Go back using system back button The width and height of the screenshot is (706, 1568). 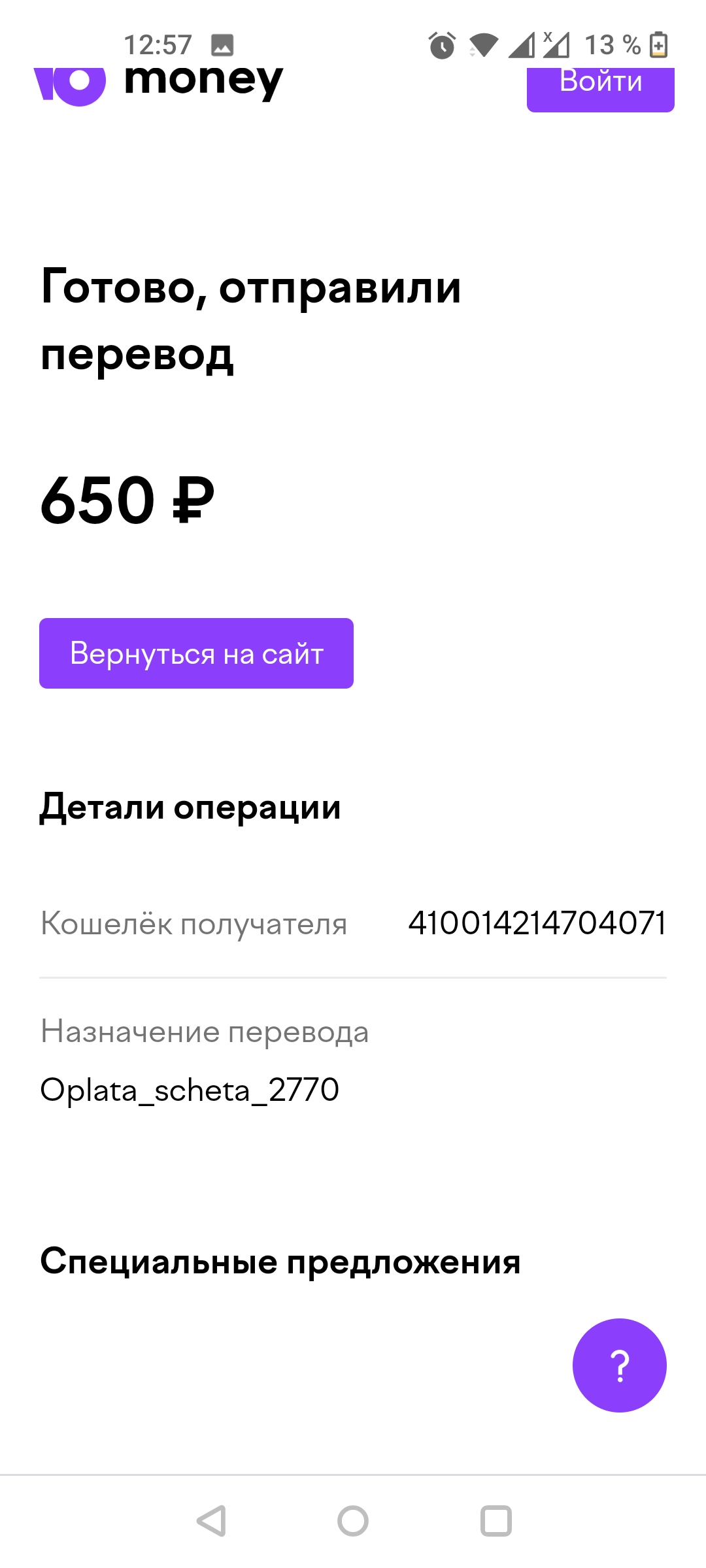coord(211,1521)
